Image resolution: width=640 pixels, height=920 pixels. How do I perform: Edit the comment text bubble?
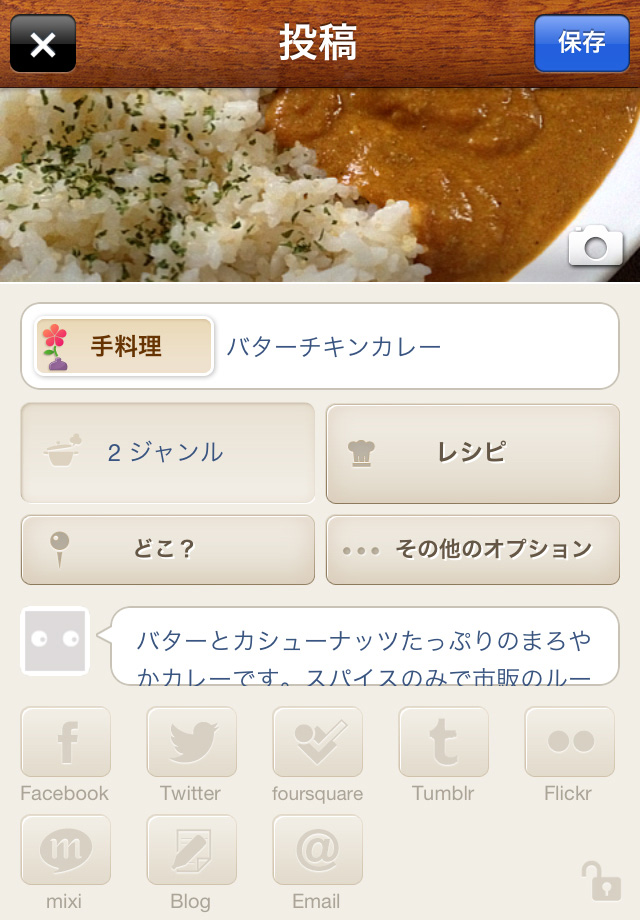pos(364,646)
